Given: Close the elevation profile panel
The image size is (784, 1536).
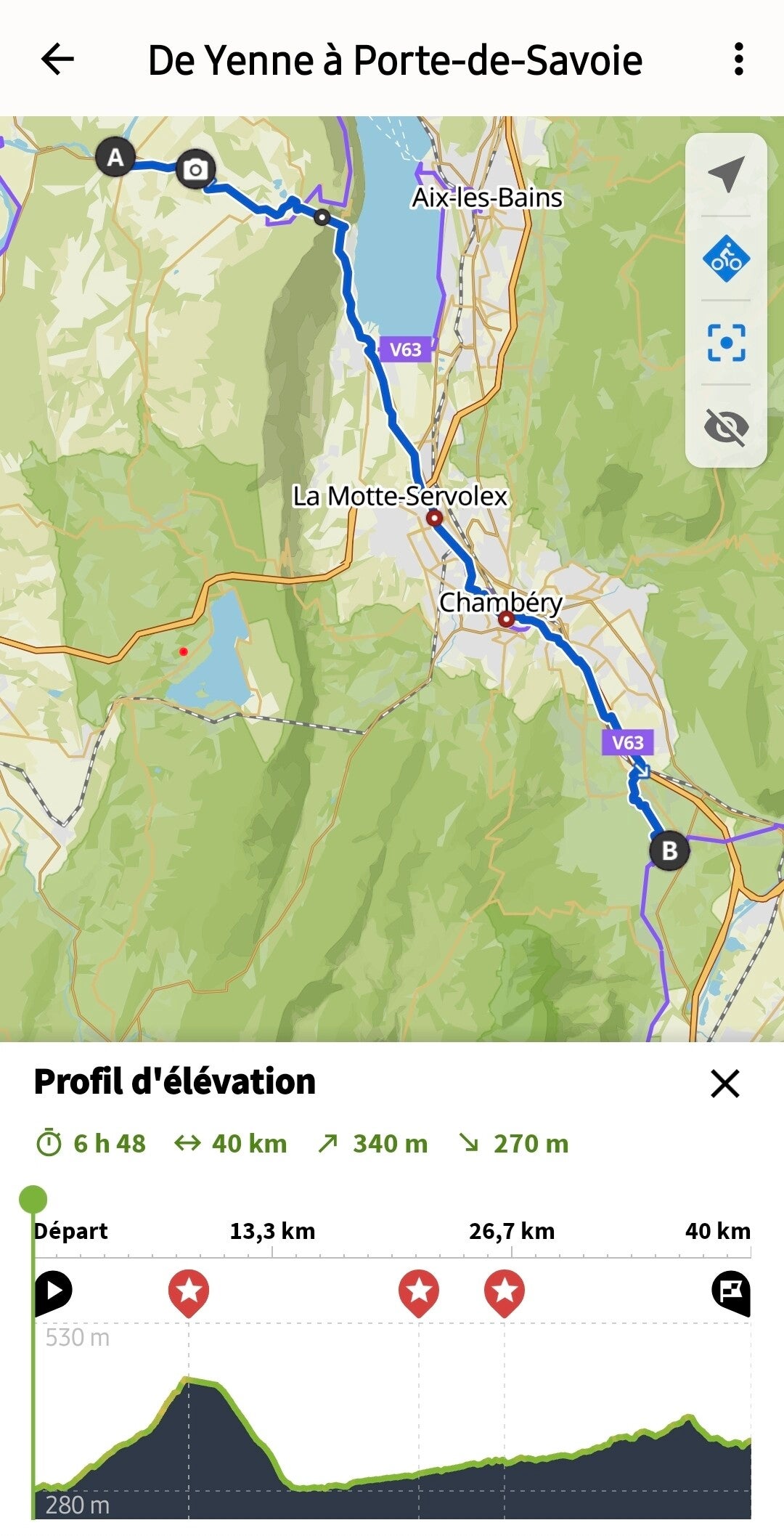Looking at the screenshot, I should click(x=724, y=1084).
